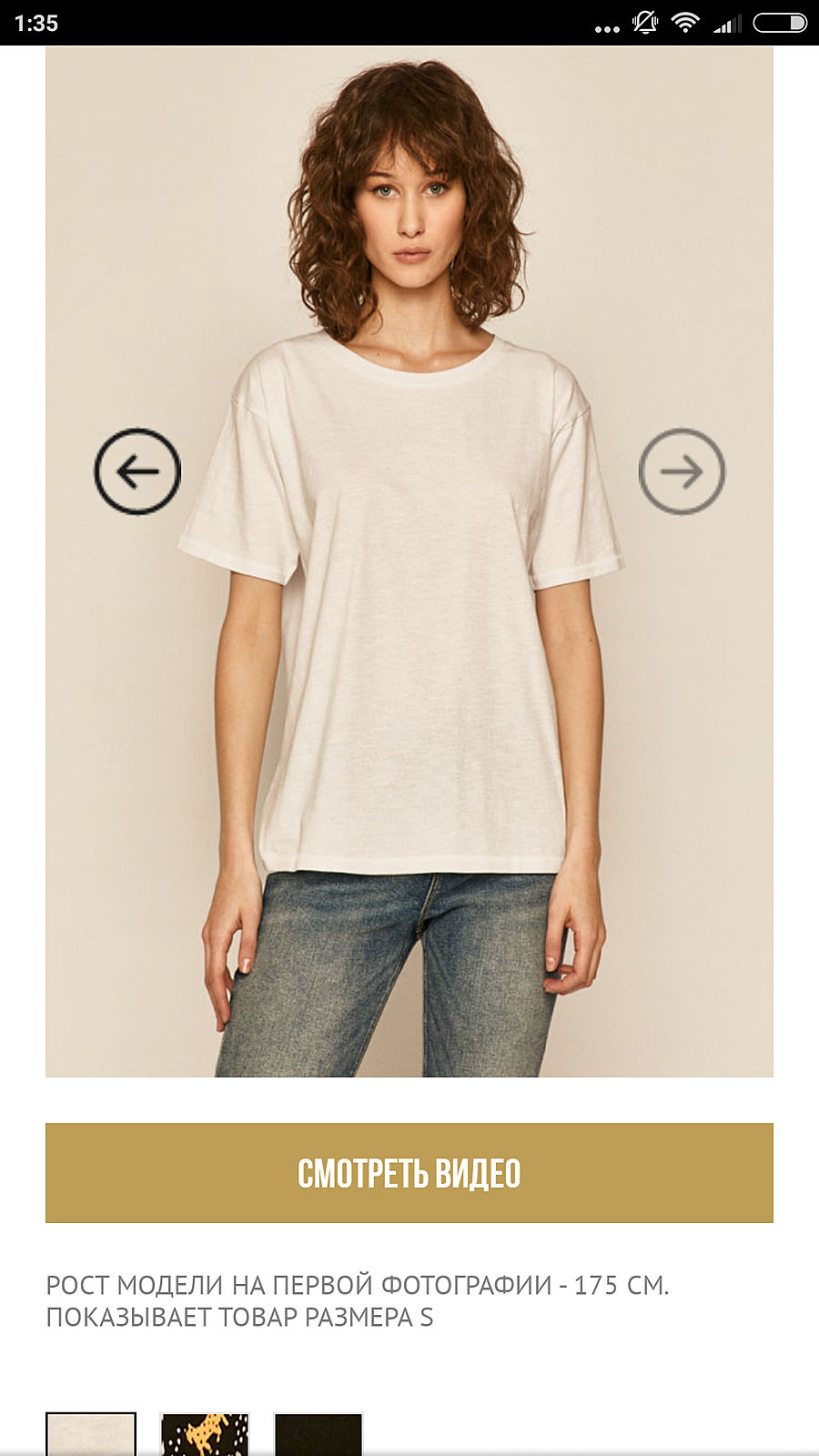Show the next product photo
Viewport: 819px width, 1456px height.
coord(682,471)
